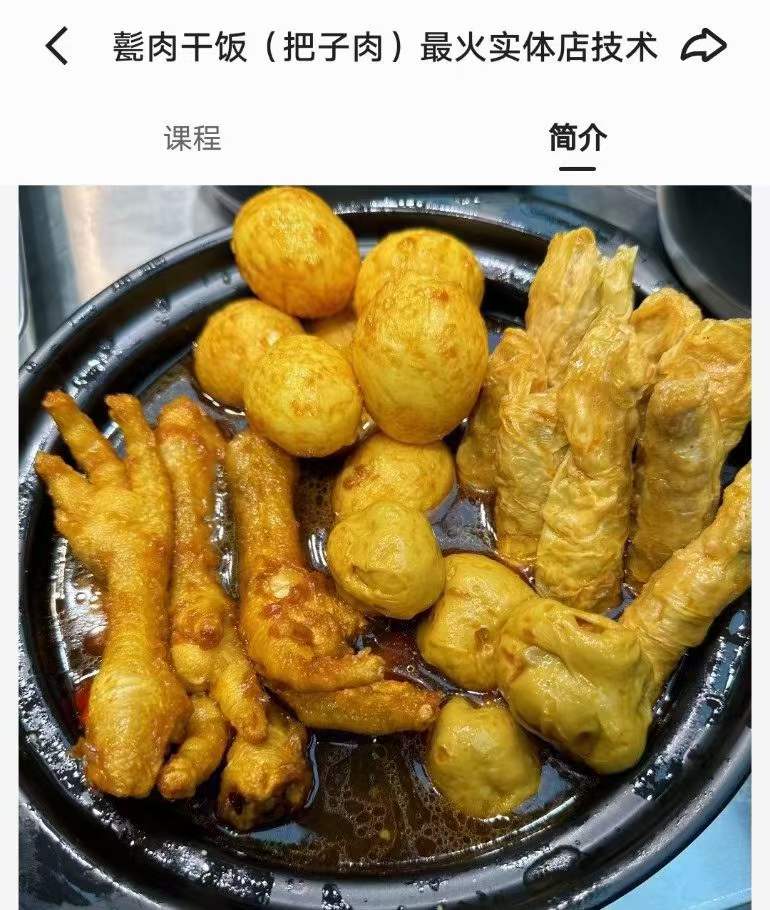Click the share icon beside the course title
Viewport: 770px width, 910px height.
coord(704,44)
